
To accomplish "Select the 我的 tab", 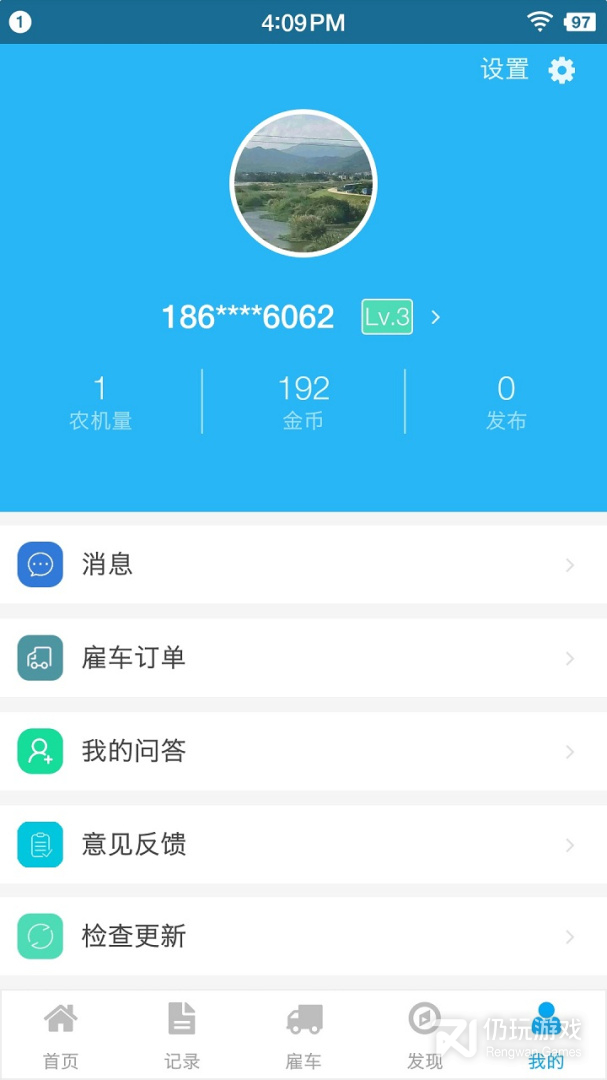I will pyautogui.click(x=546, y=1036).
